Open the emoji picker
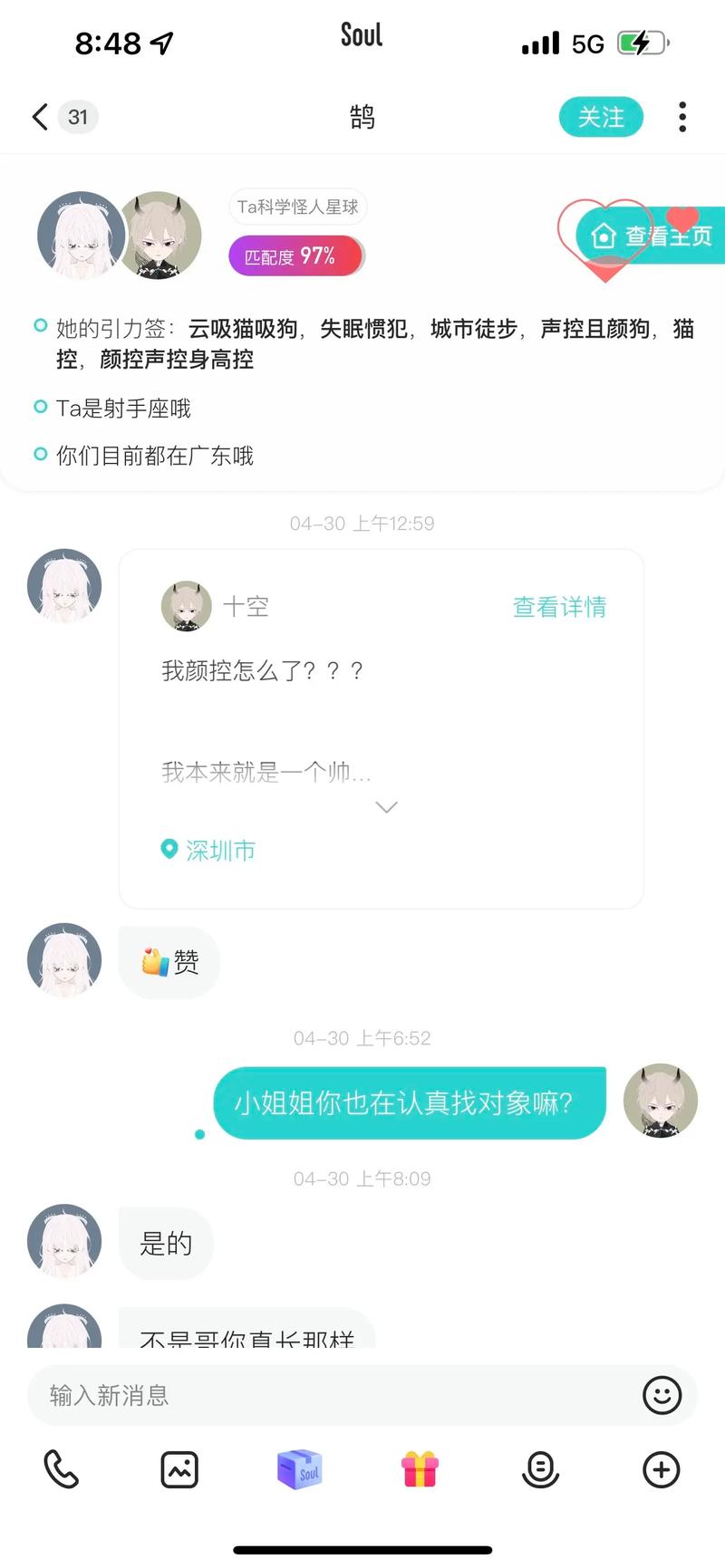Screen dimensions: 725x1568 pos(662,1395)
